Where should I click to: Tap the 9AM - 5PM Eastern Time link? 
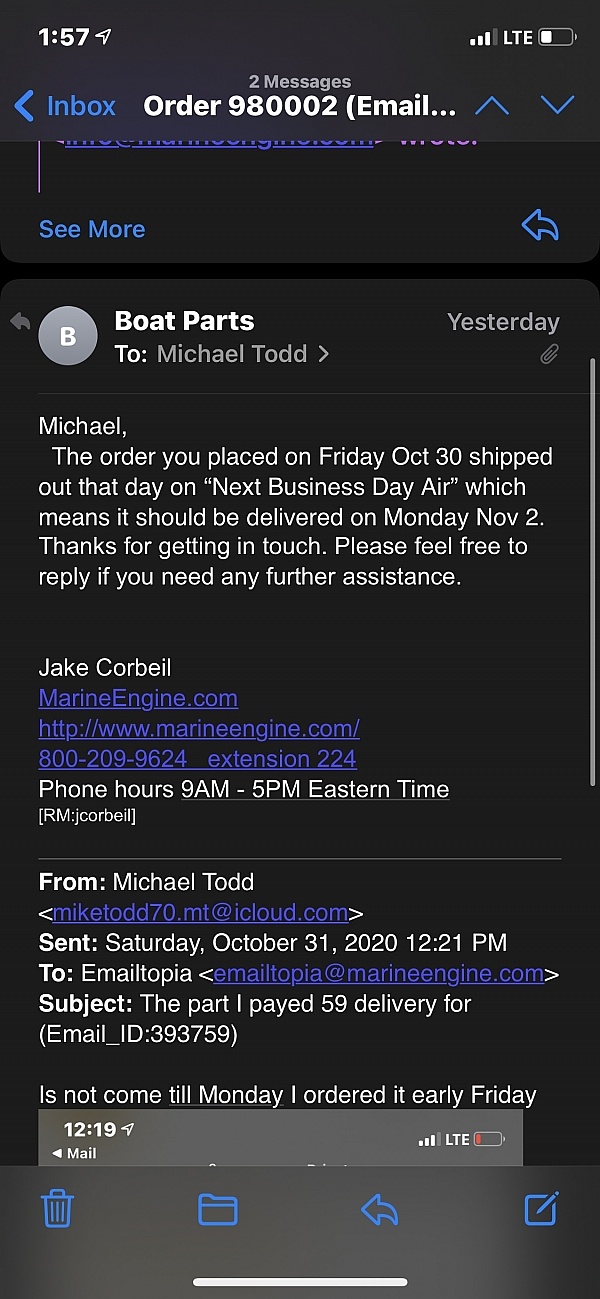pos(315,789)
